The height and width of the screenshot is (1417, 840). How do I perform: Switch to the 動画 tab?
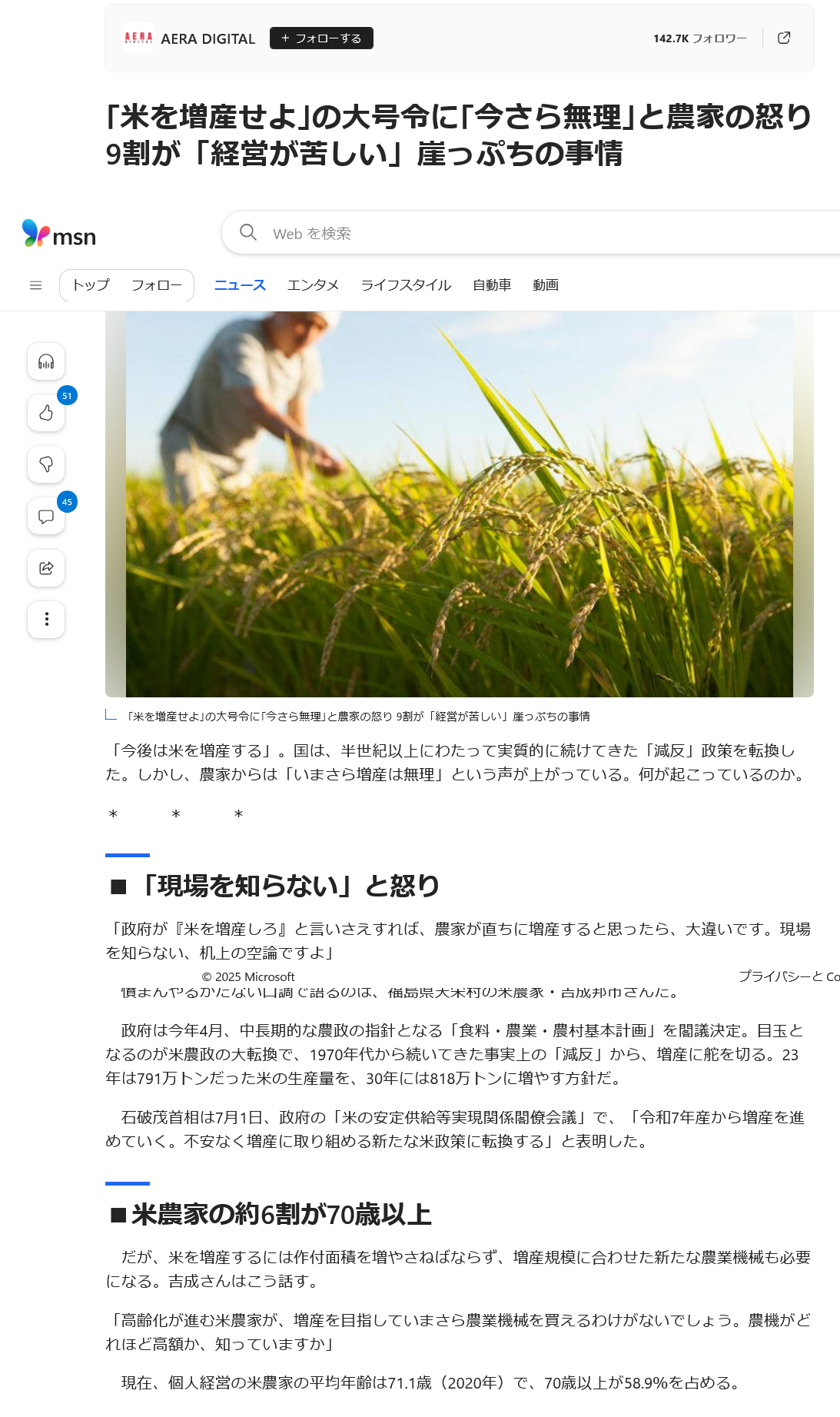pos(546,285)
